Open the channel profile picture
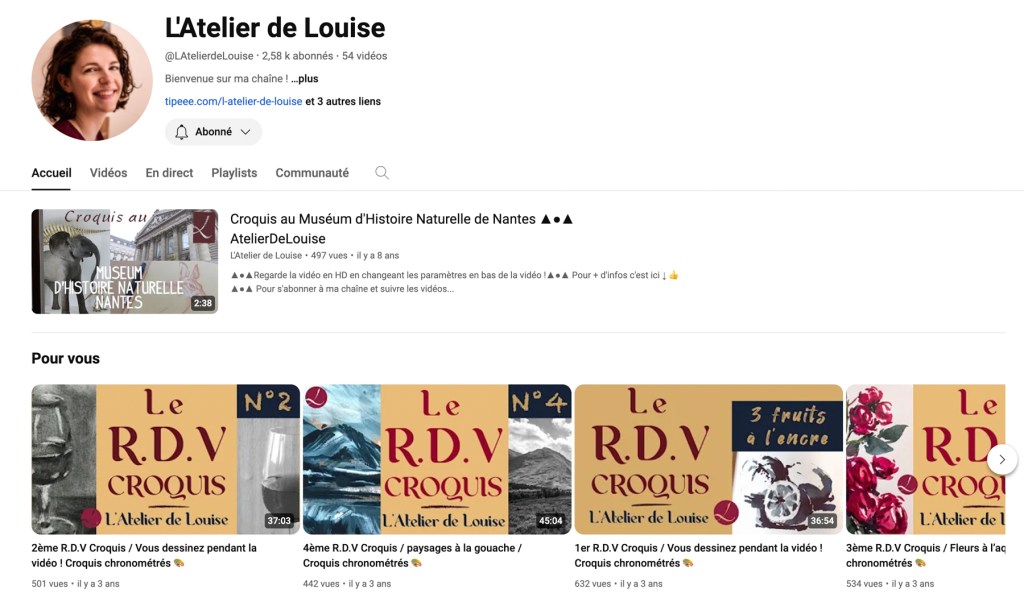 point(92,80)
